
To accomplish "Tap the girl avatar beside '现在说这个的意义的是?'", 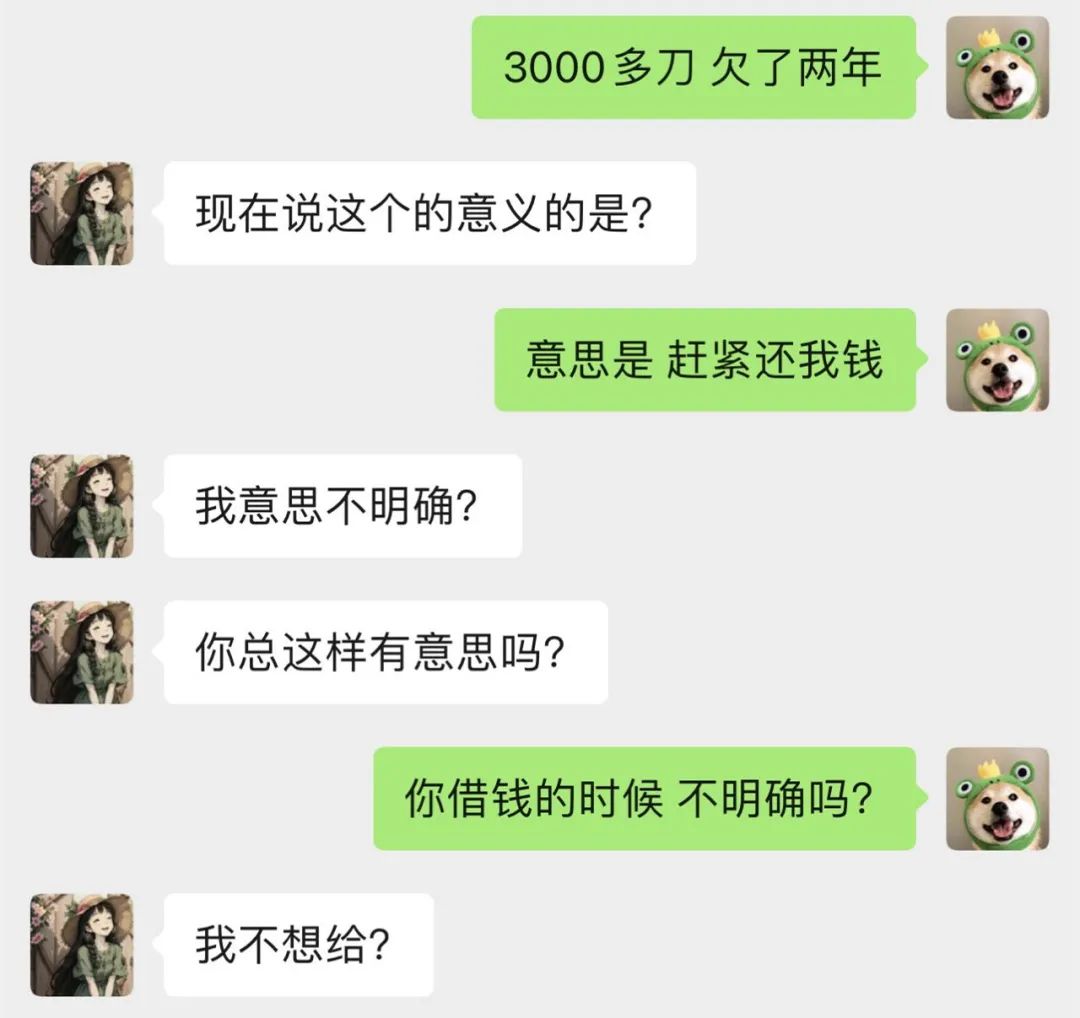I will [x=81, y=214].
